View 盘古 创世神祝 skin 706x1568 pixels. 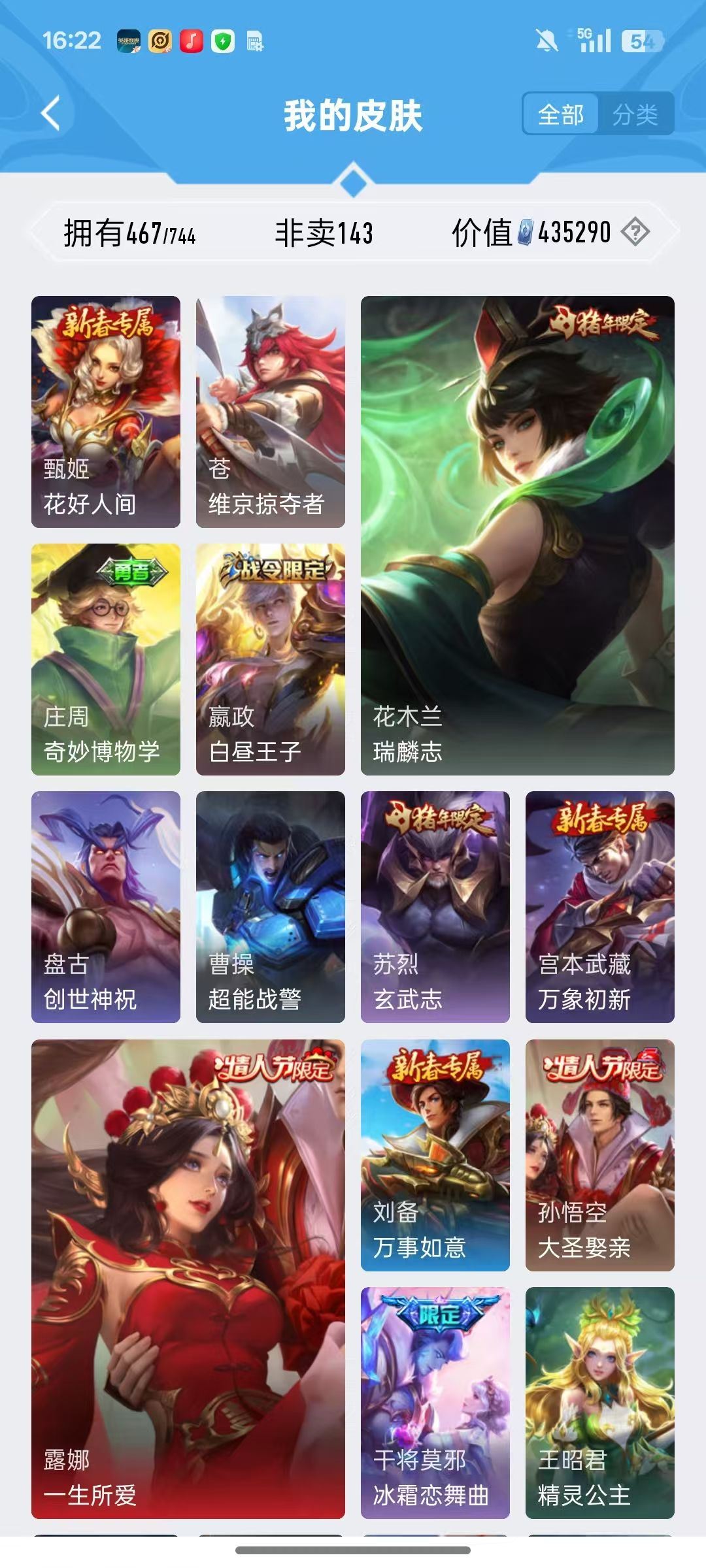click(106, 907)
